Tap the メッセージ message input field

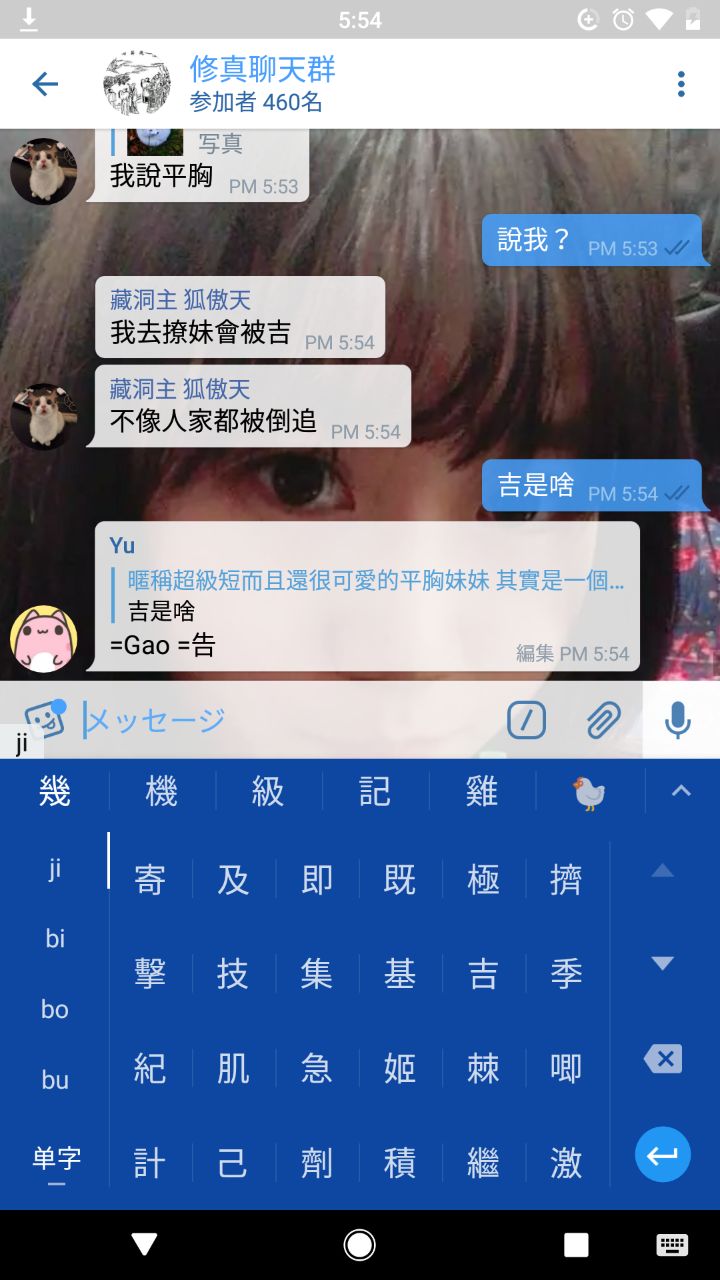(290, 719)
